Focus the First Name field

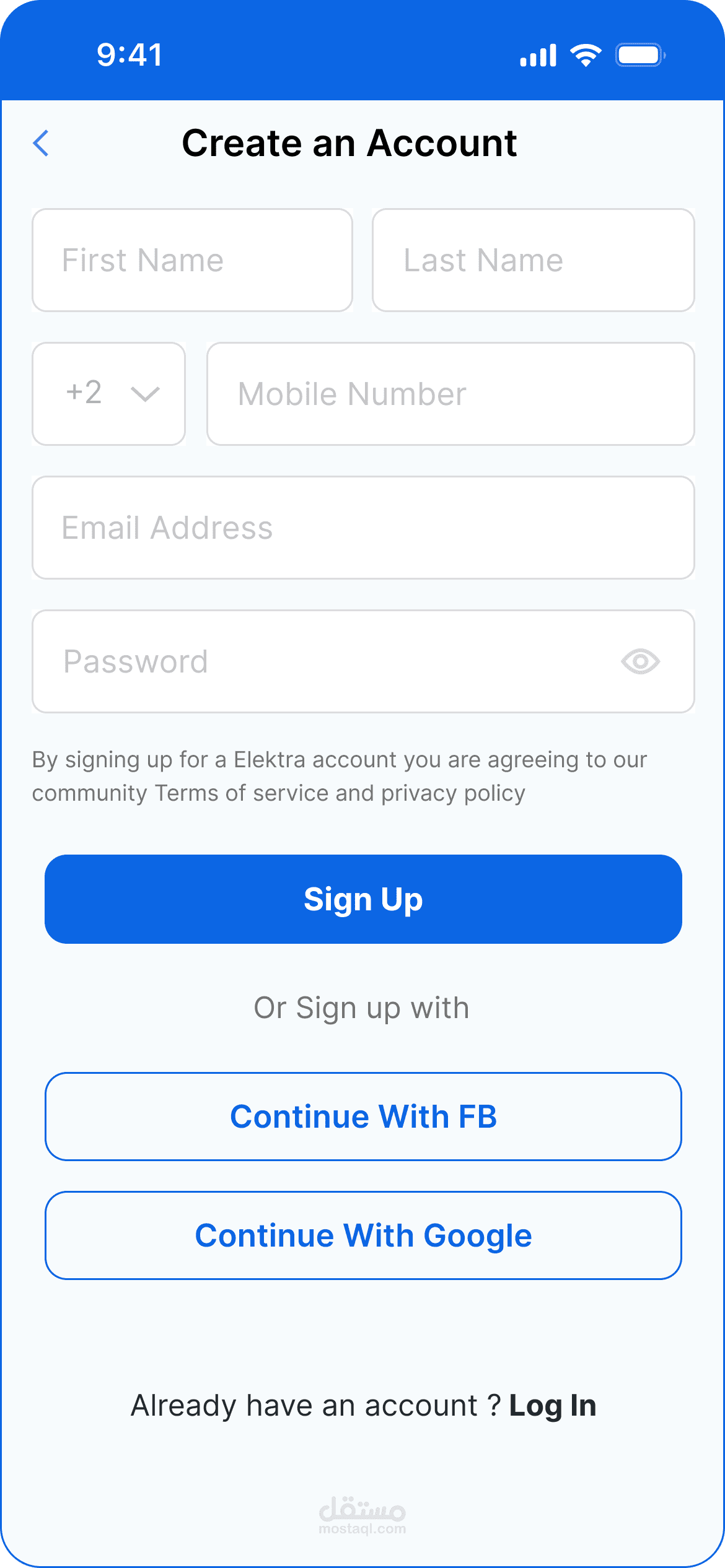(x=193, y=260)
